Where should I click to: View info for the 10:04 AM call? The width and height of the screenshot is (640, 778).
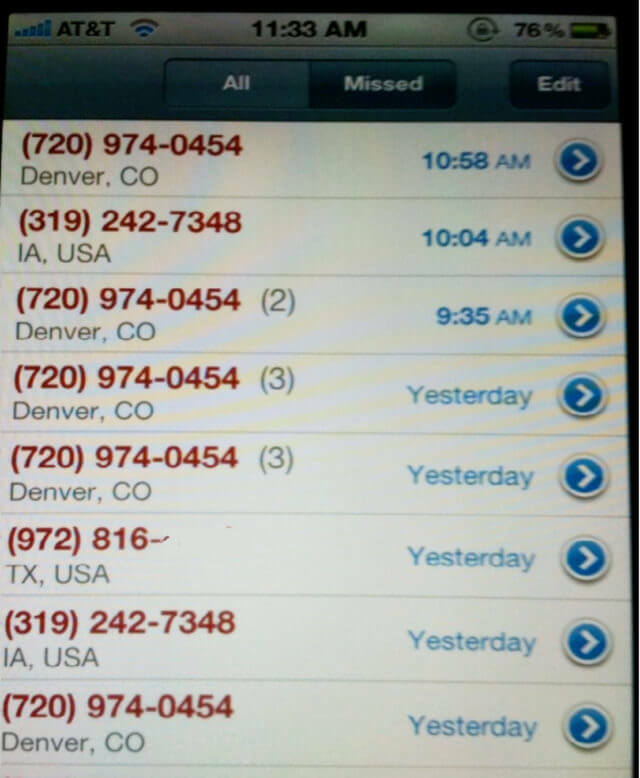[580, 238]
